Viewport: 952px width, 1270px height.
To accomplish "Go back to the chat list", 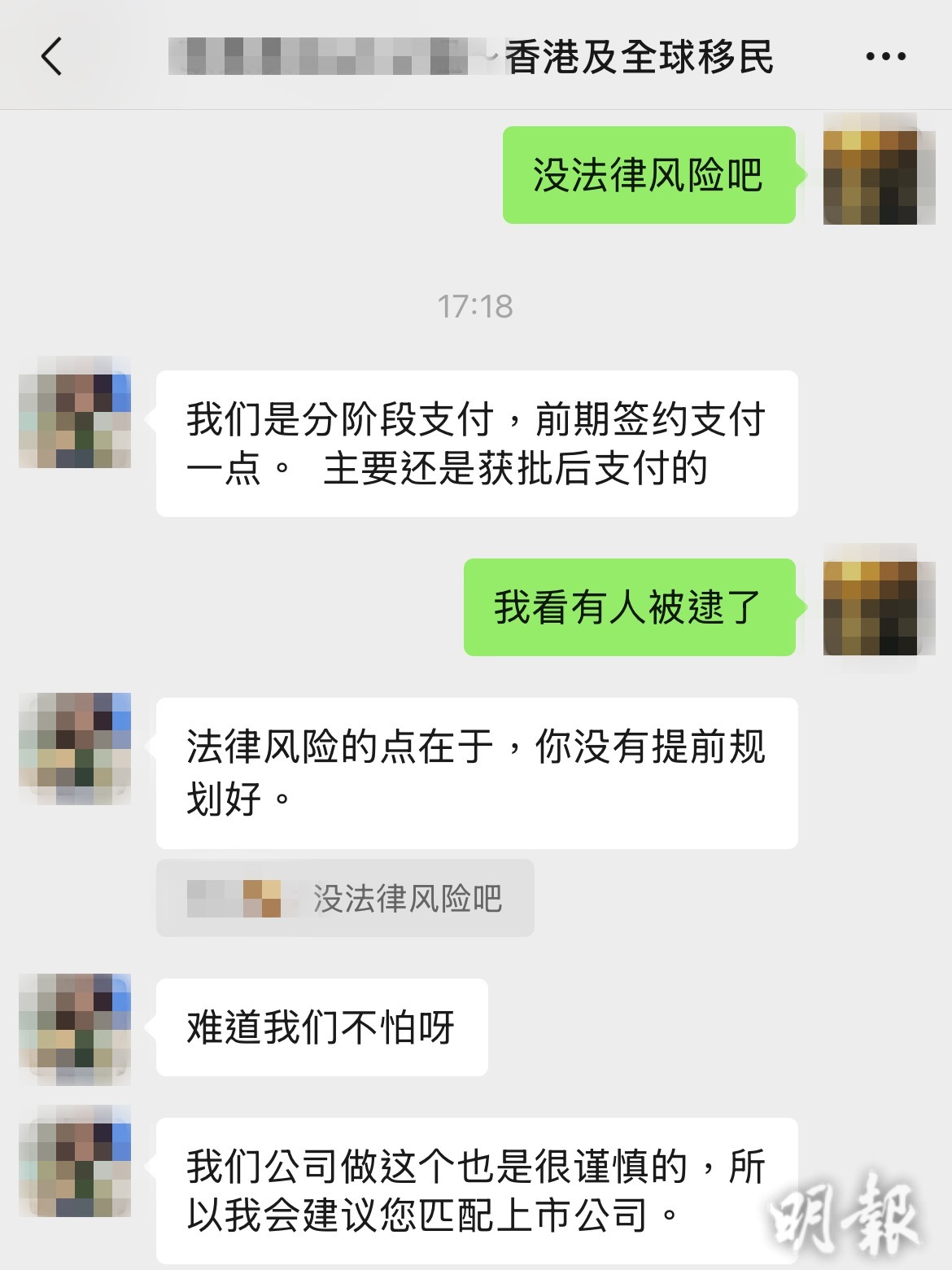I will tap(51, 57).
